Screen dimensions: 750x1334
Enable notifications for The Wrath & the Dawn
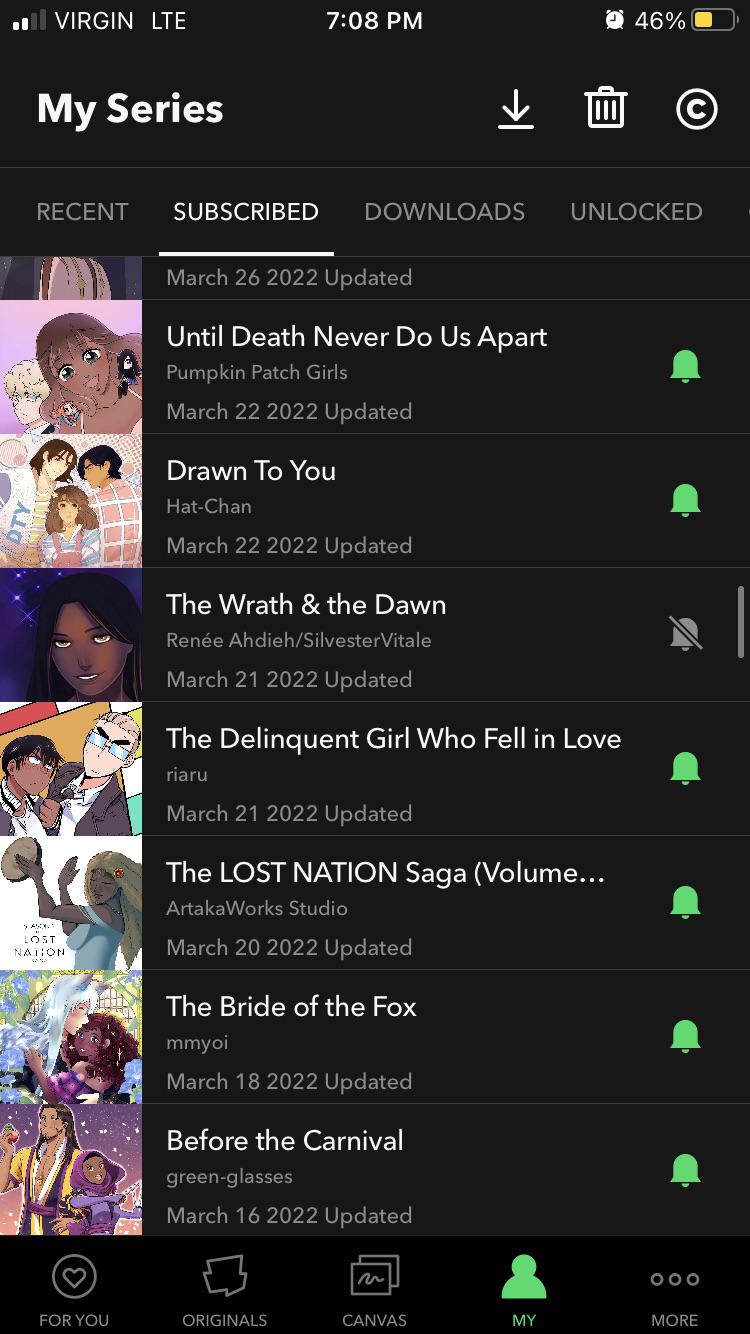click(x=685, y=632)
